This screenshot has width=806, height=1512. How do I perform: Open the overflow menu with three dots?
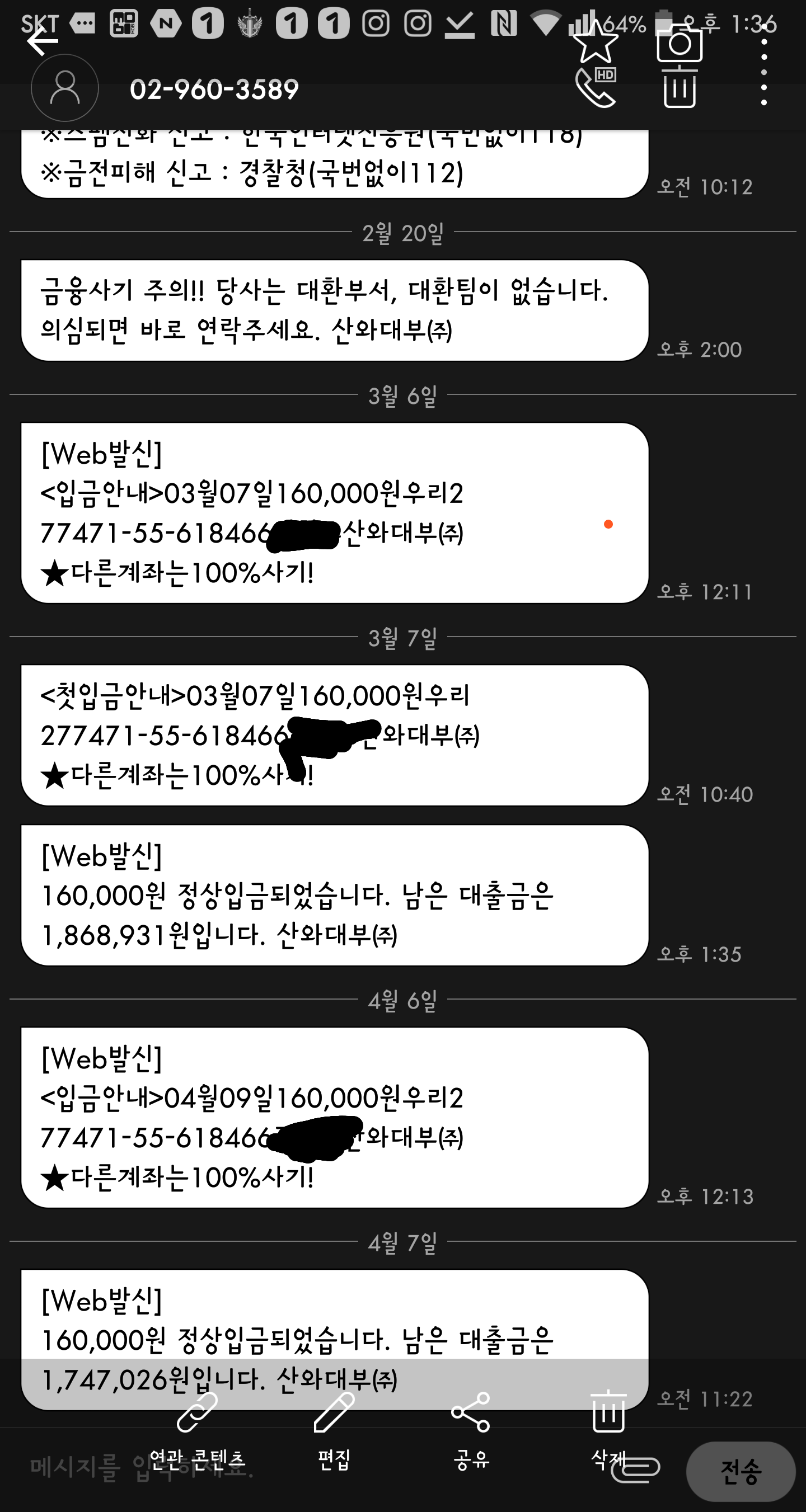(763, 72)
